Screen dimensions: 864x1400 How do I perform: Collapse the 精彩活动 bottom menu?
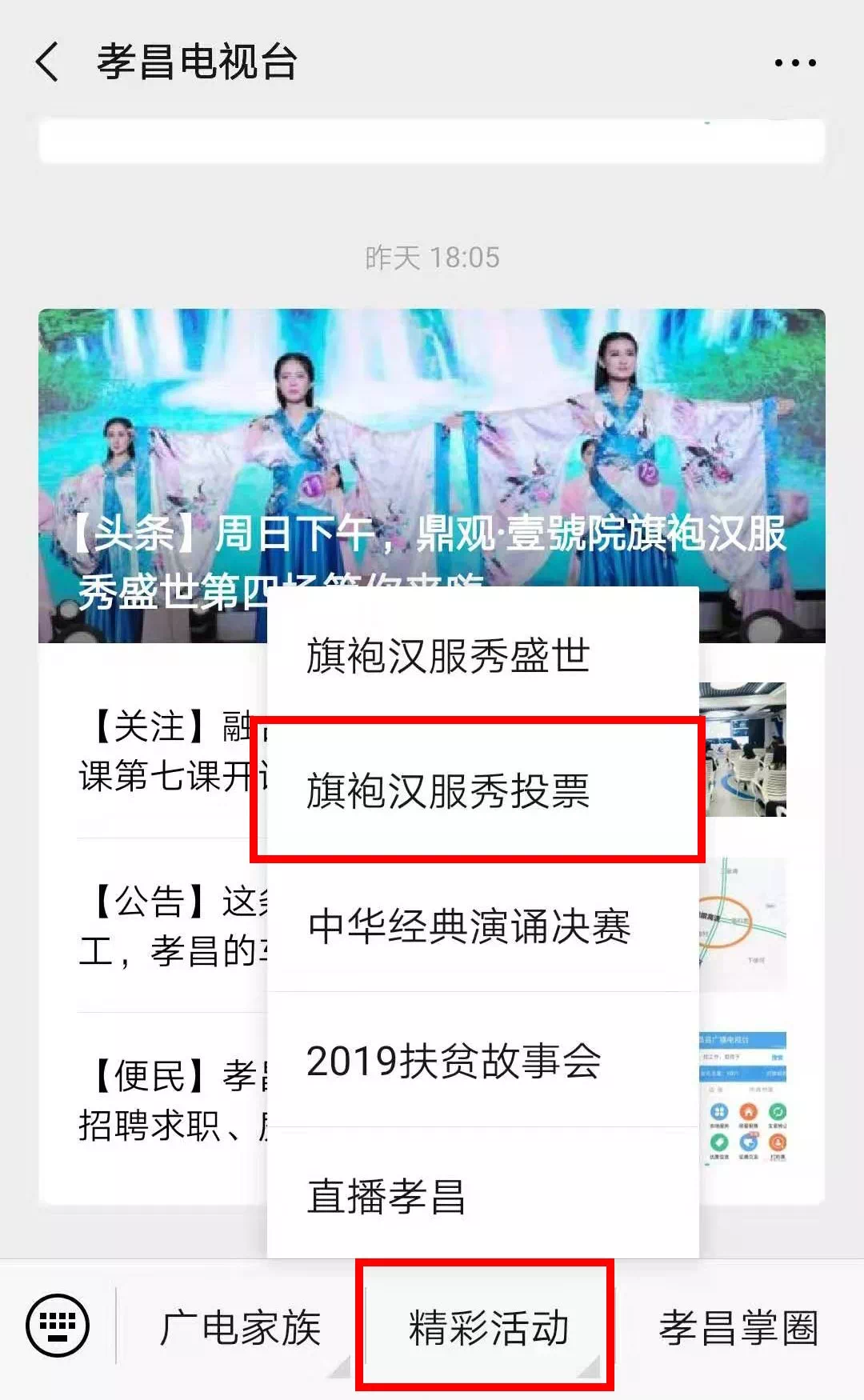click(488, 1328)
